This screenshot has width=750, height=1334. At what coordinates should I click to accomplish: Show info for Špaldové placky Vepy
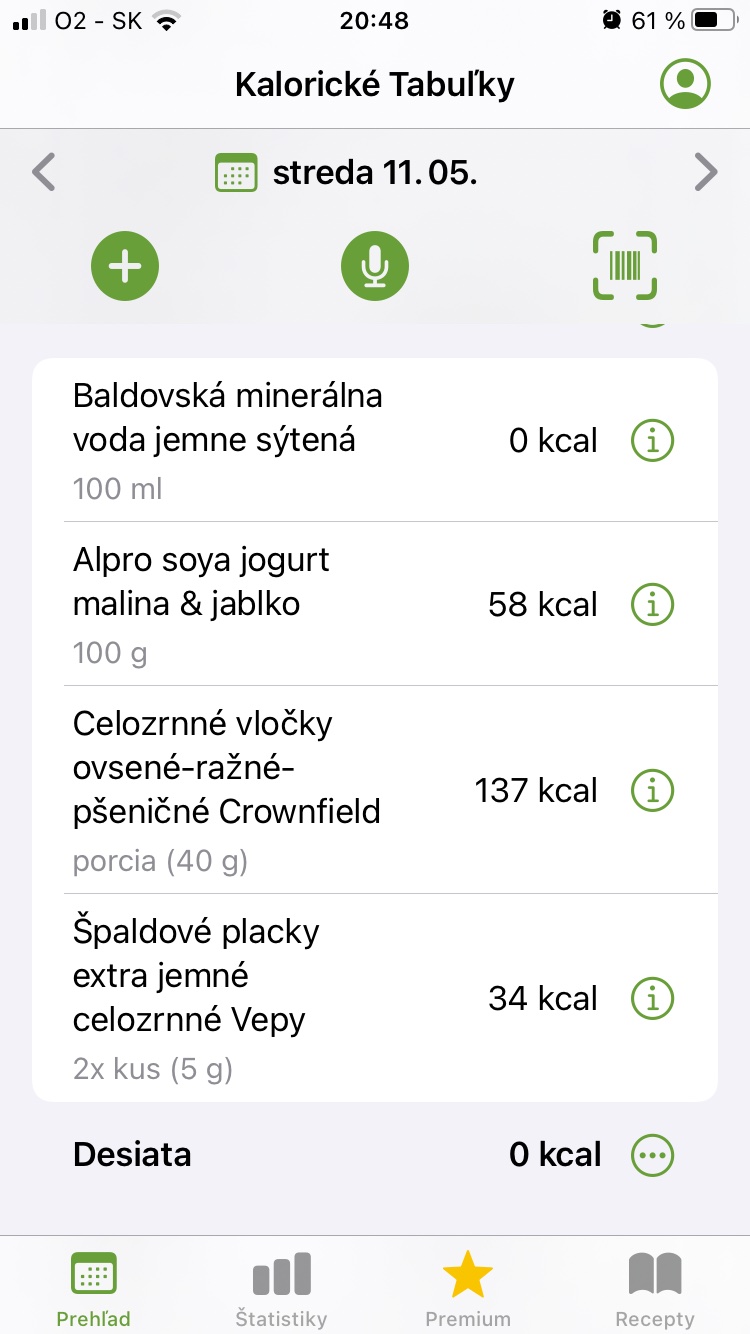tap(653, 998)
